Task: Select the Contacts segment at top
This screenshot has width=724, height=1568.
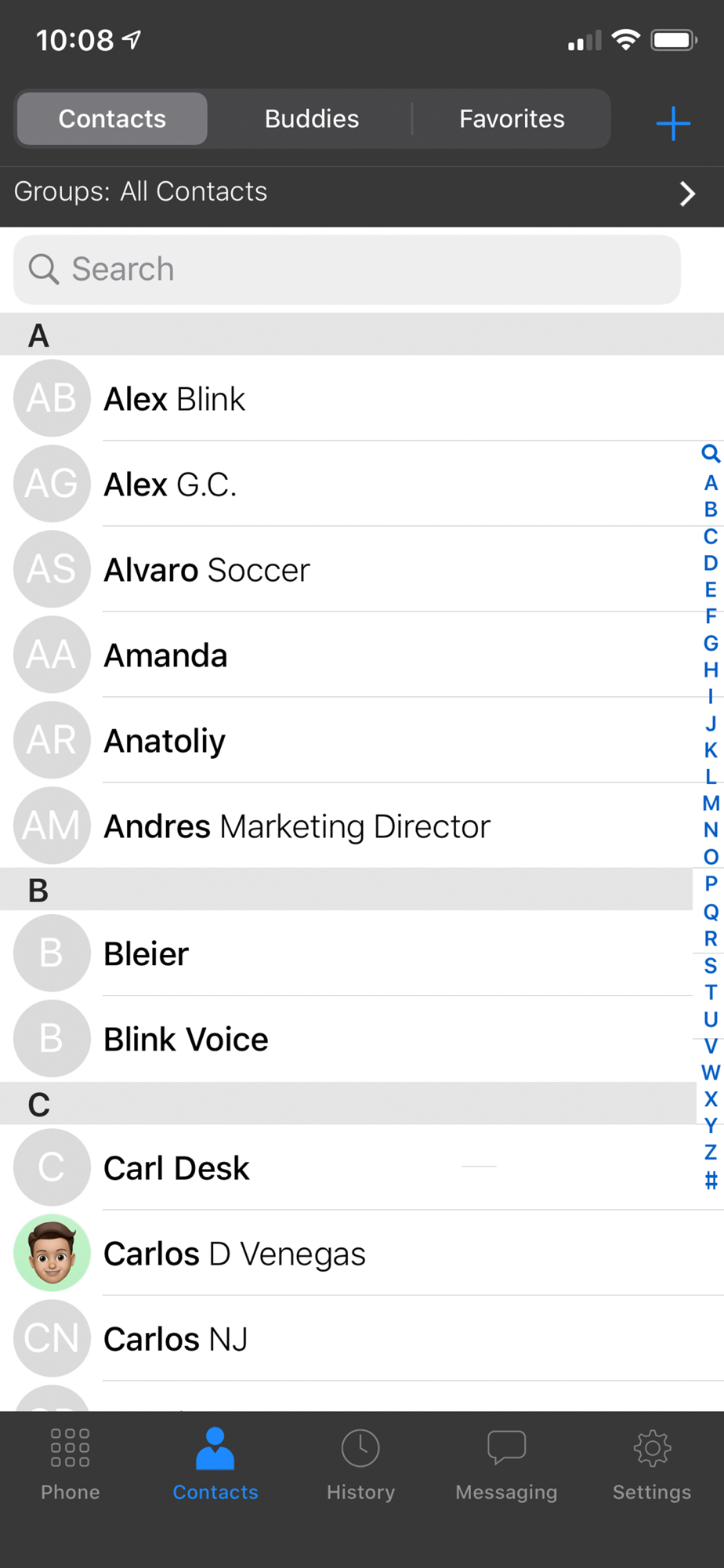Action: point(112,118)
